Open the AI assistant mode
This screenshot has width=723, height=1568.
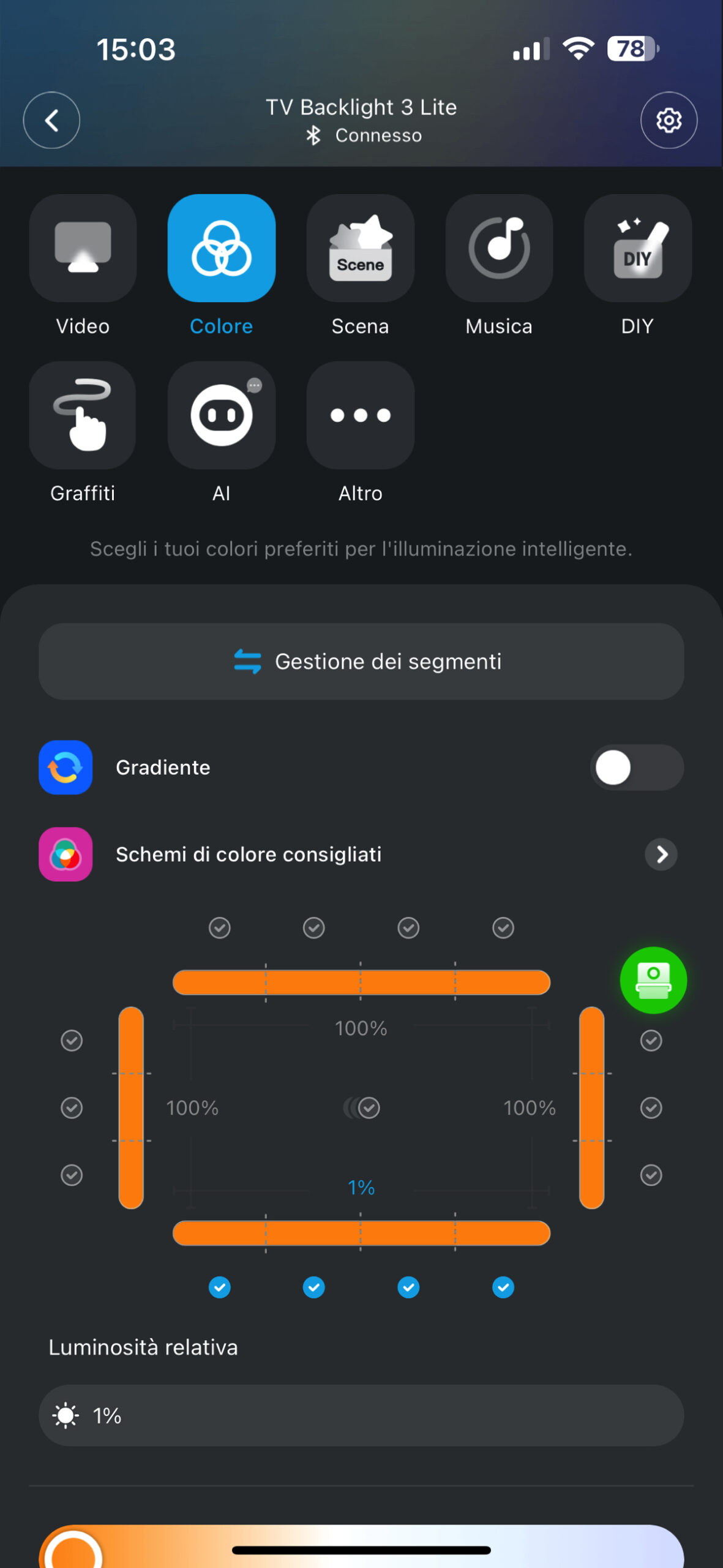coord(222,415)
